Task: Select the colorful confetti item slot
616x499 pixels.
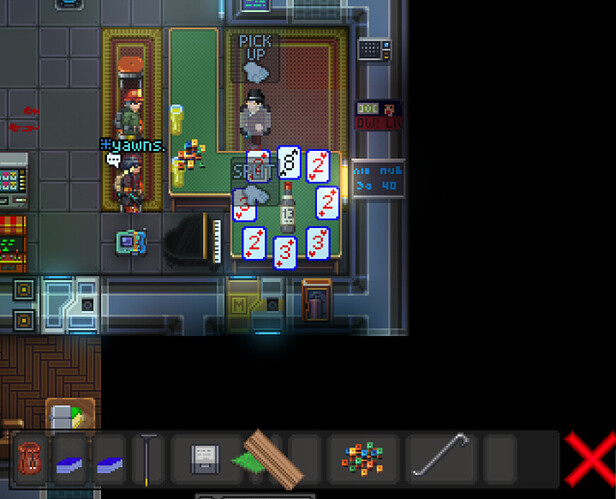Action: click(x=362, y=460)
